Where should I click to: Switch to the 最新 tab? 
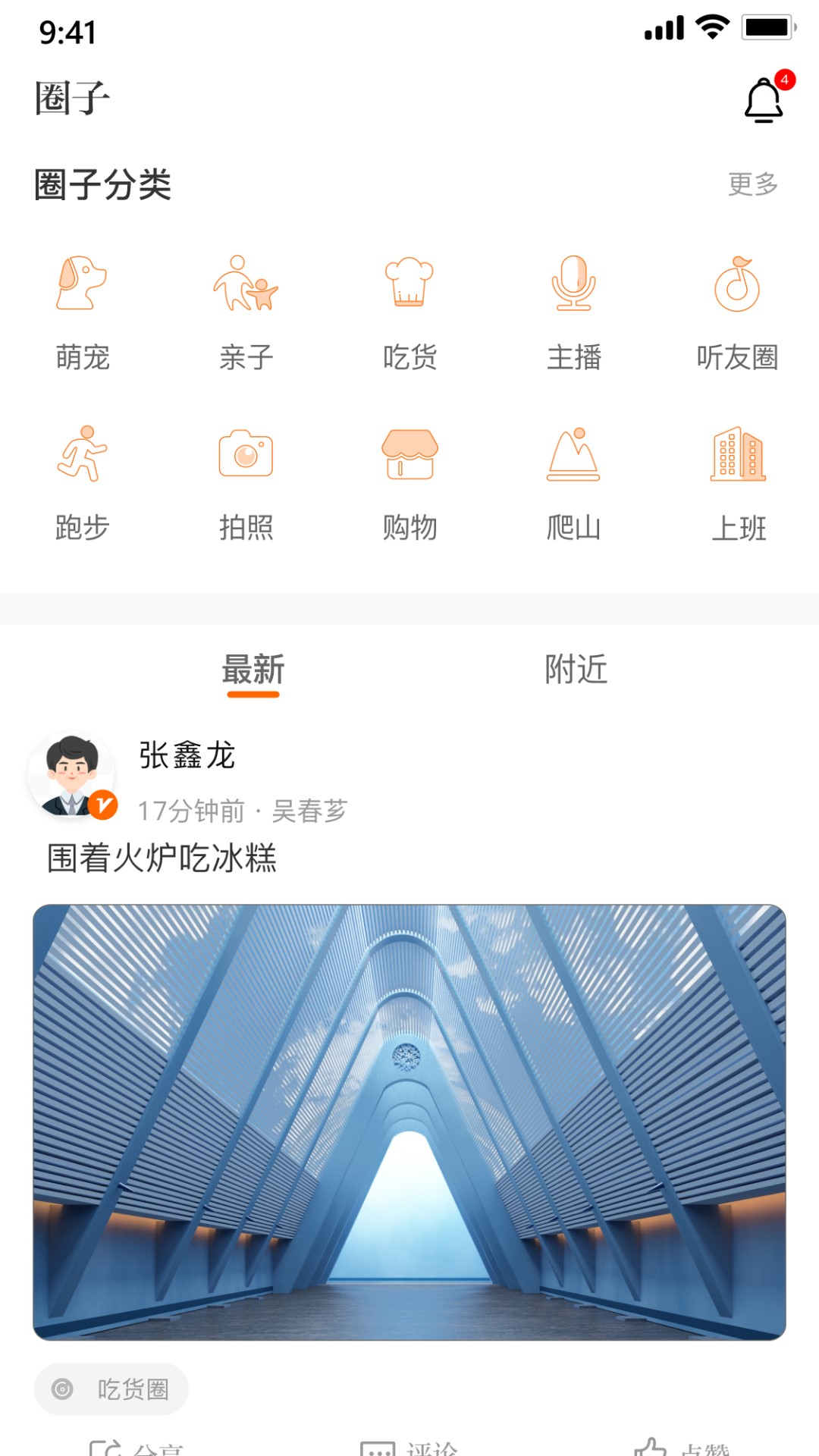click(x=253, y=670)
